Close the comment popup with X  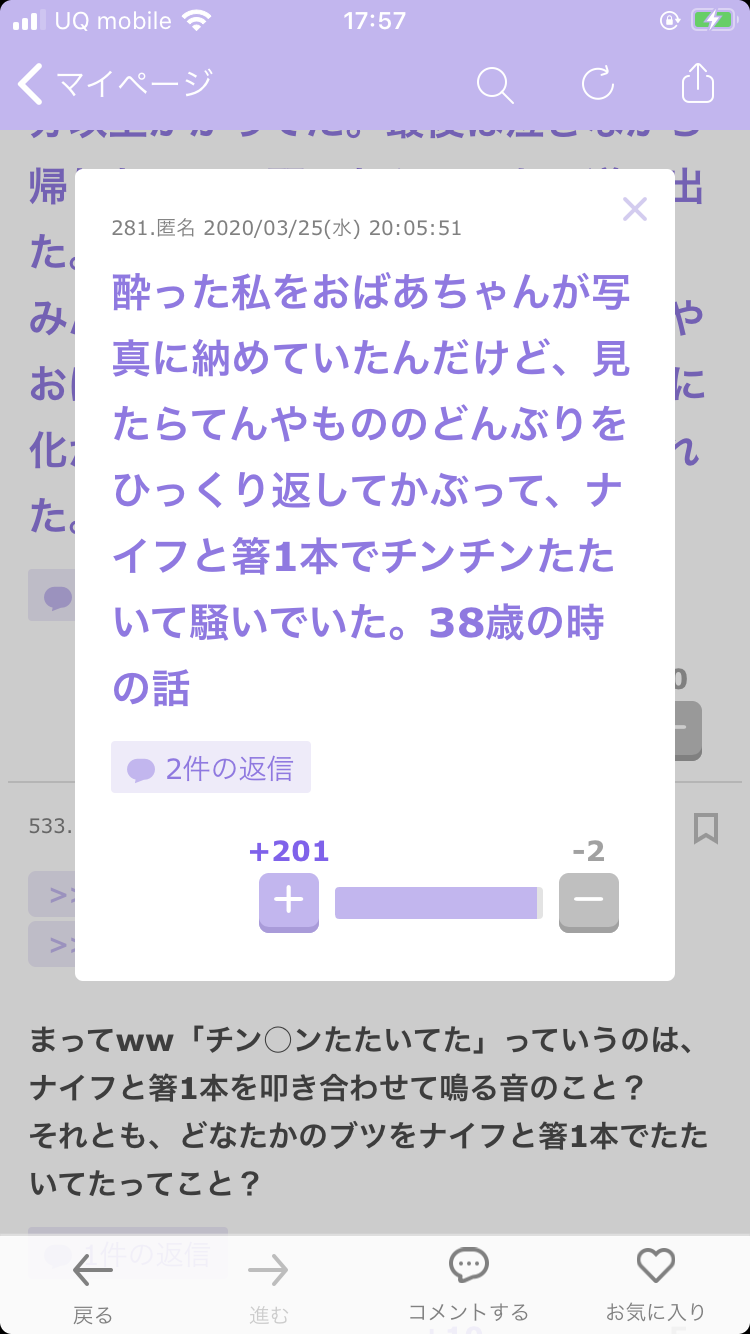click(x=635, y=209)
